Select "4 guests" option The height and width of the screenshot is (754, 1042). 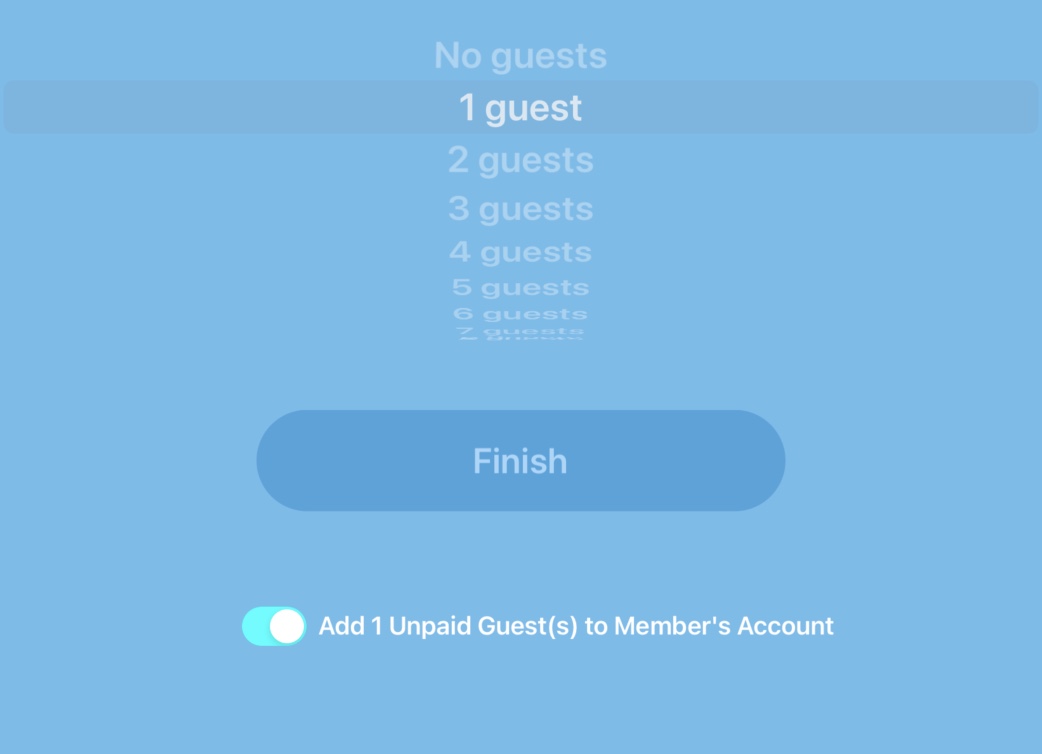click(x=520, y=252)
